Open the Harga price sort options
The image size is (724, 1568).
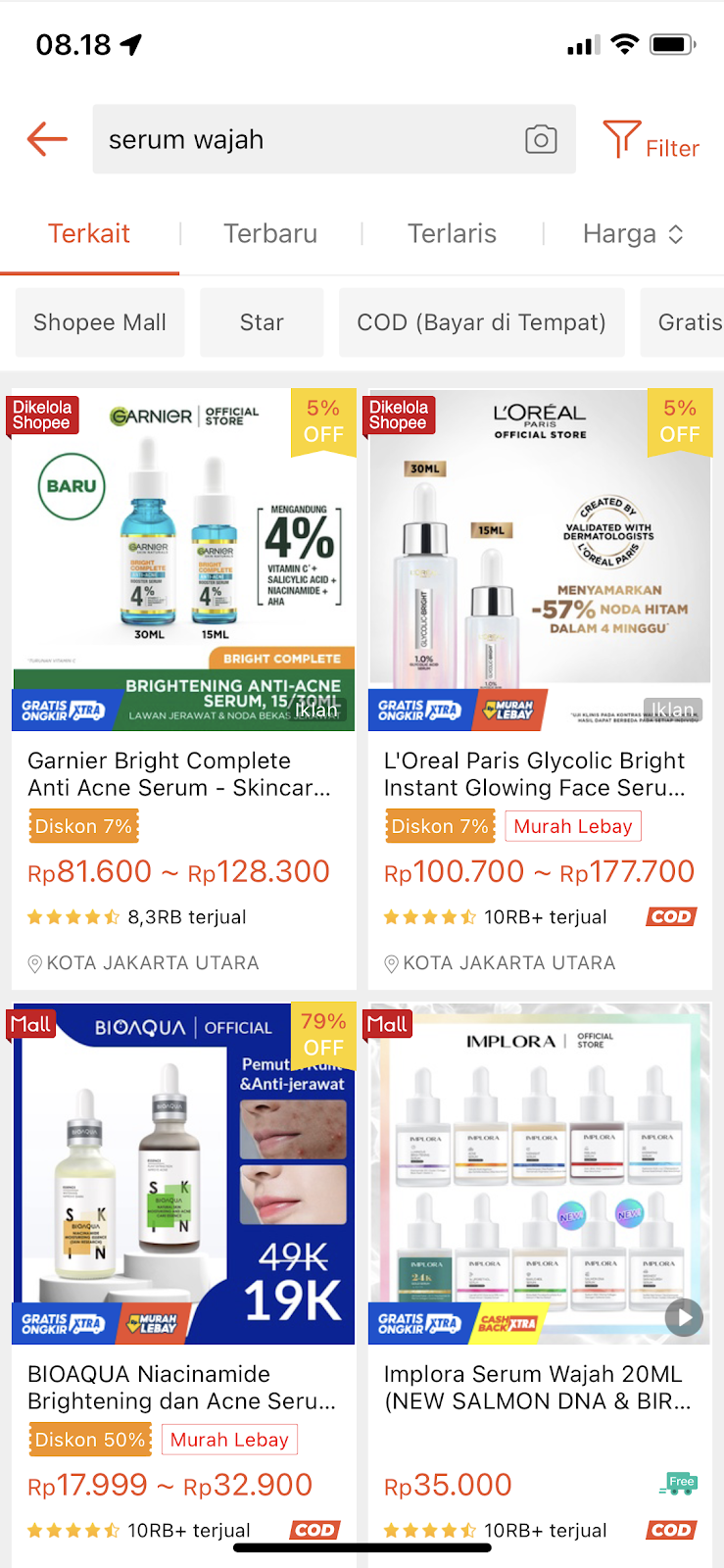point(634,233)
